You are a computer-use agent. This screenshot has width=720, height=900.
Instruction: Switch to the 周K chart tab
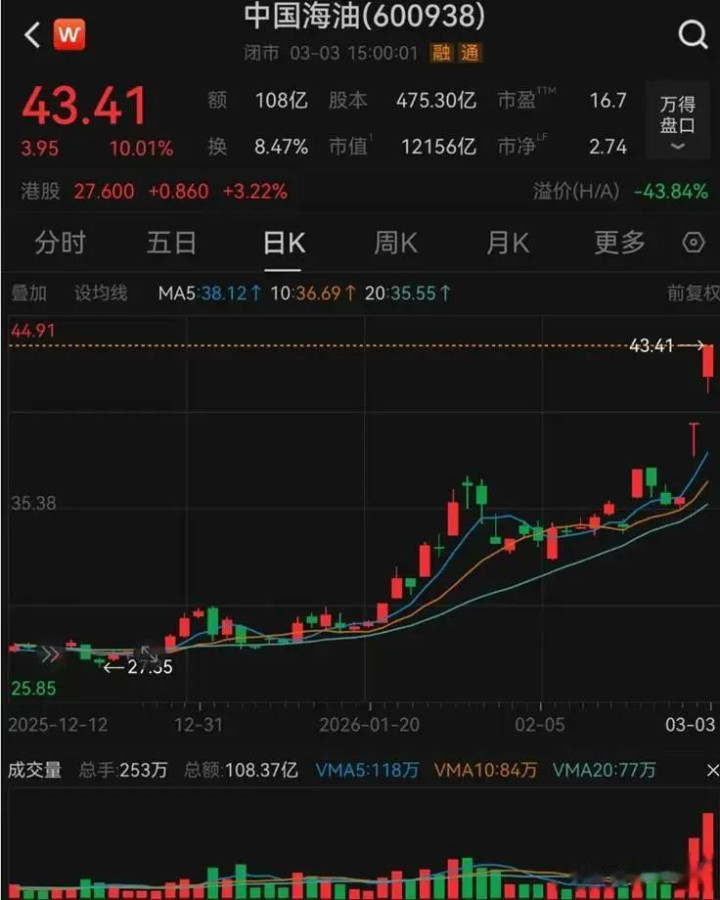pyautogui.click(x=395, y=243)
